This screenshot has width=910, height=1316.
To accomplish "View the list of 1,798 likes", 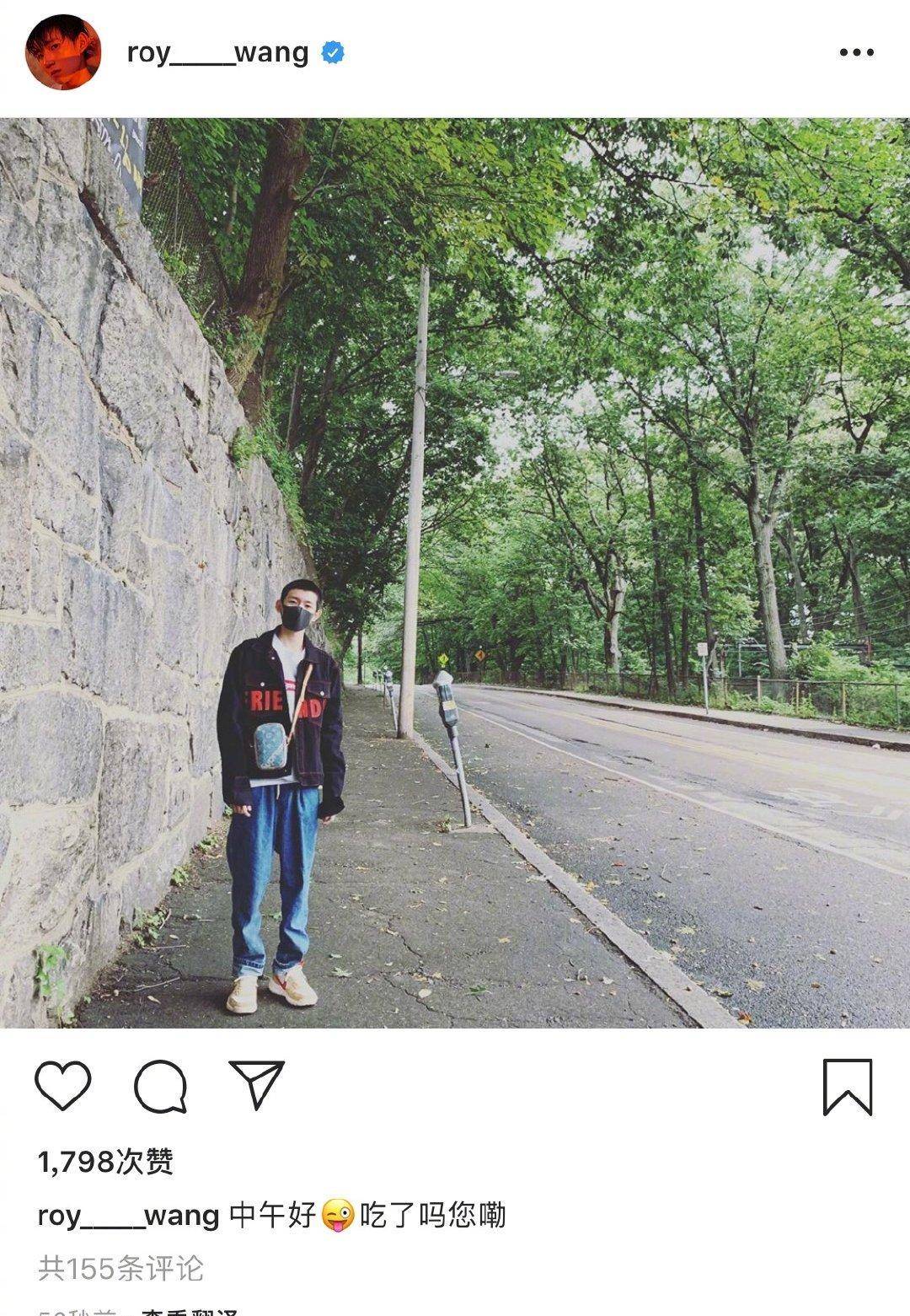I will pyautogui.click(x=105, y=1162).
